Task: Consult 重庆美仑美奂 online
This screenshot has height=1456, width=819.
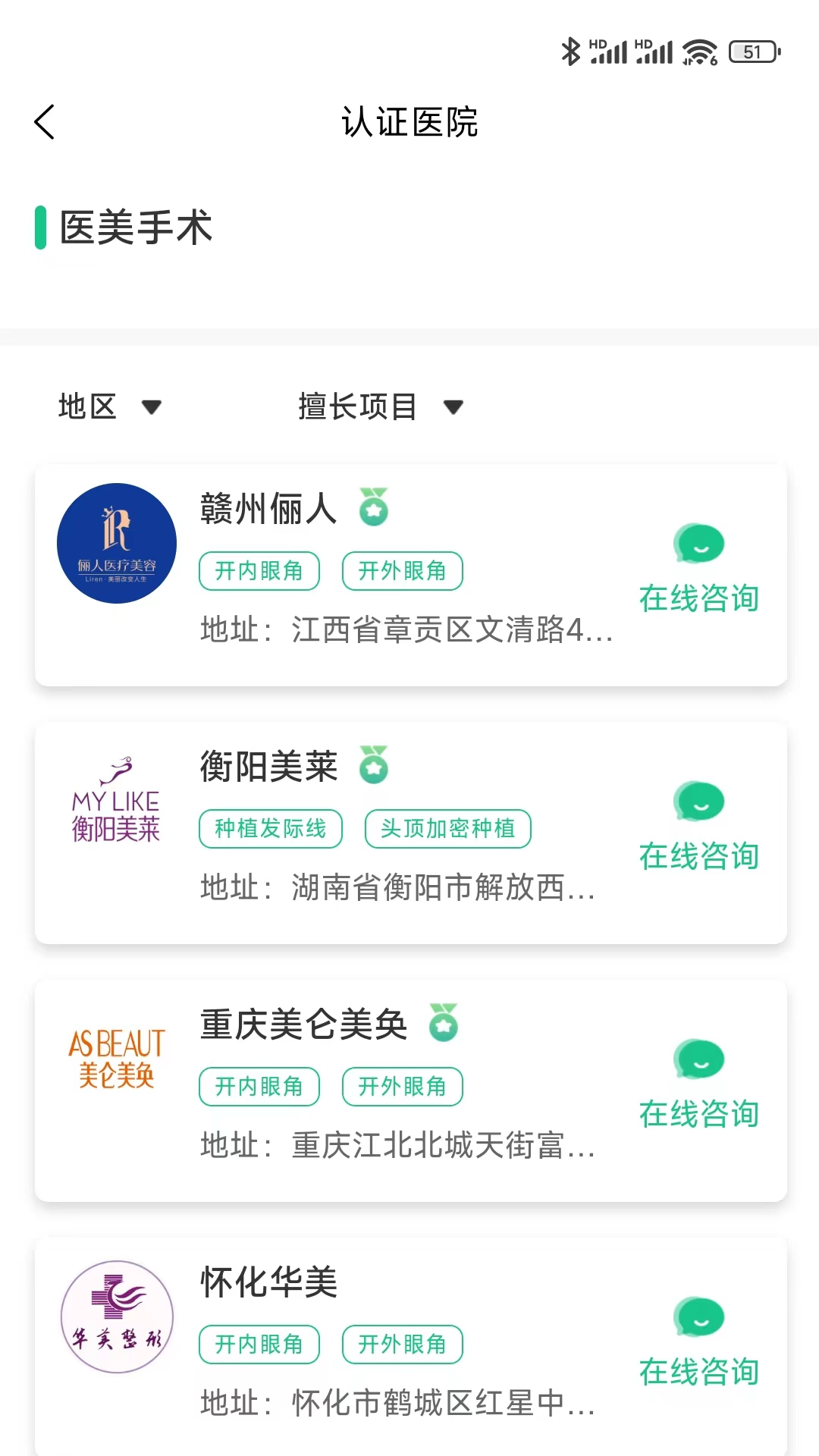Action: click(x=698, y=1084)
